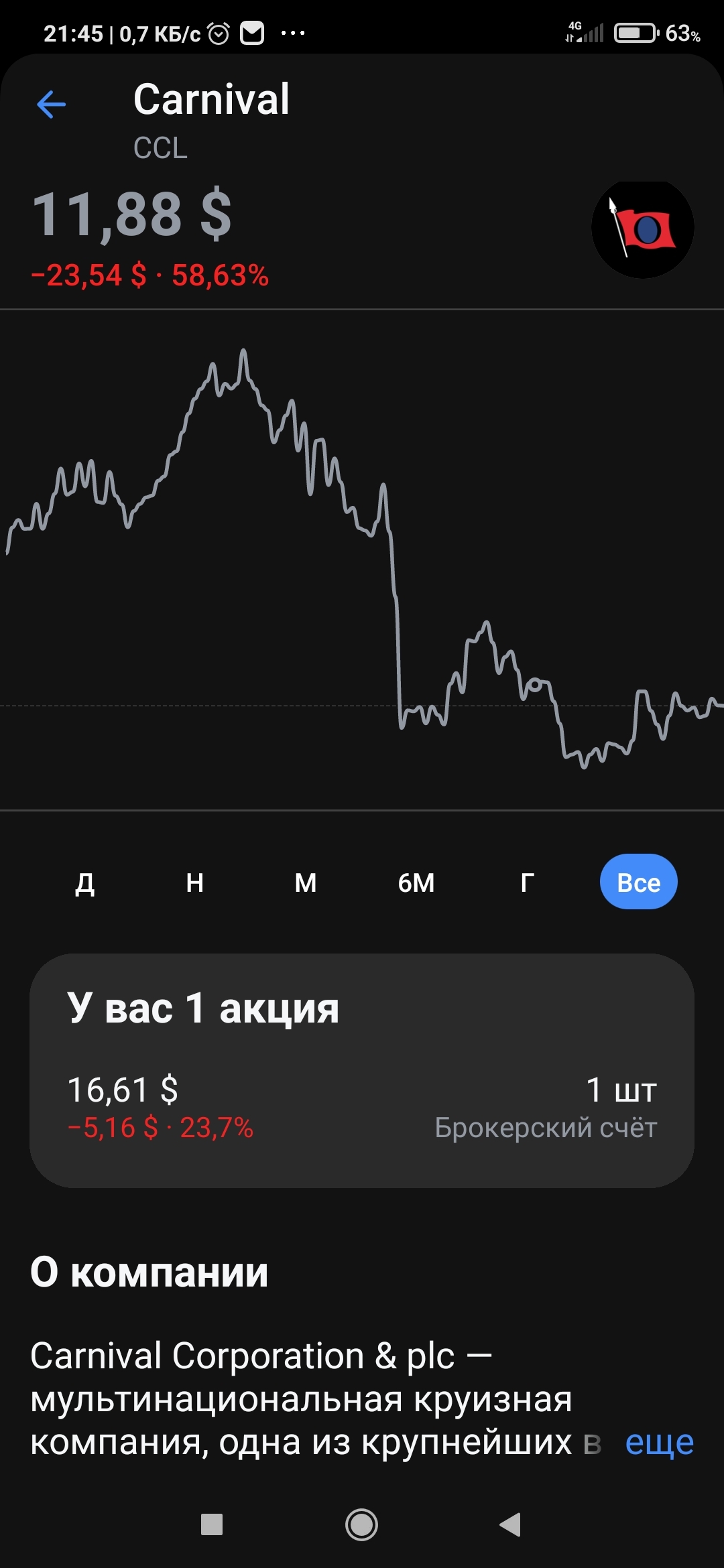Go back using the blue arrow
Viewport: 724px width, 1568px height.
coord(52,105)
